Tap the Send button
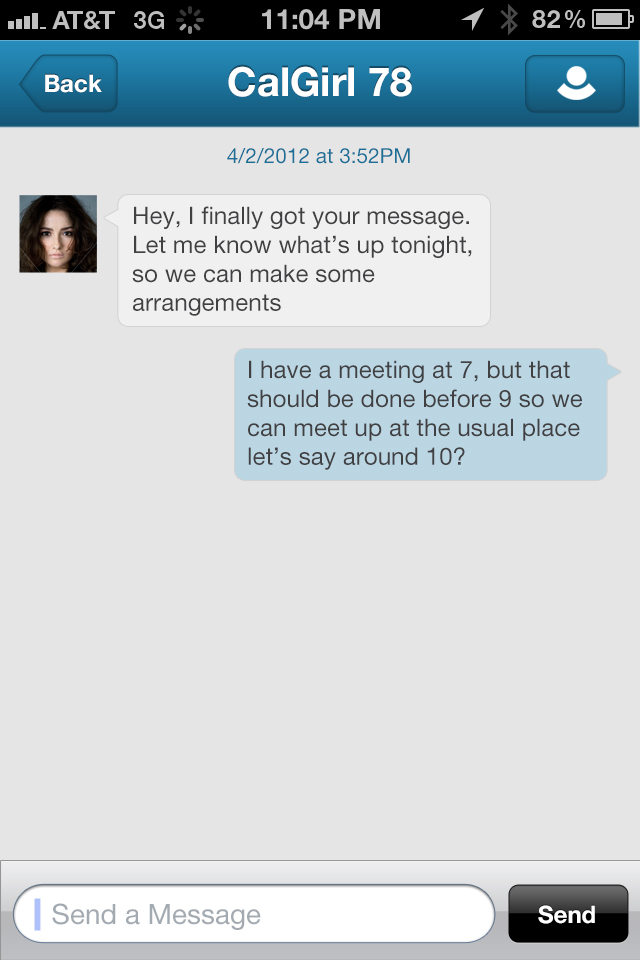 pyautogui.click(x=567, y=914)
